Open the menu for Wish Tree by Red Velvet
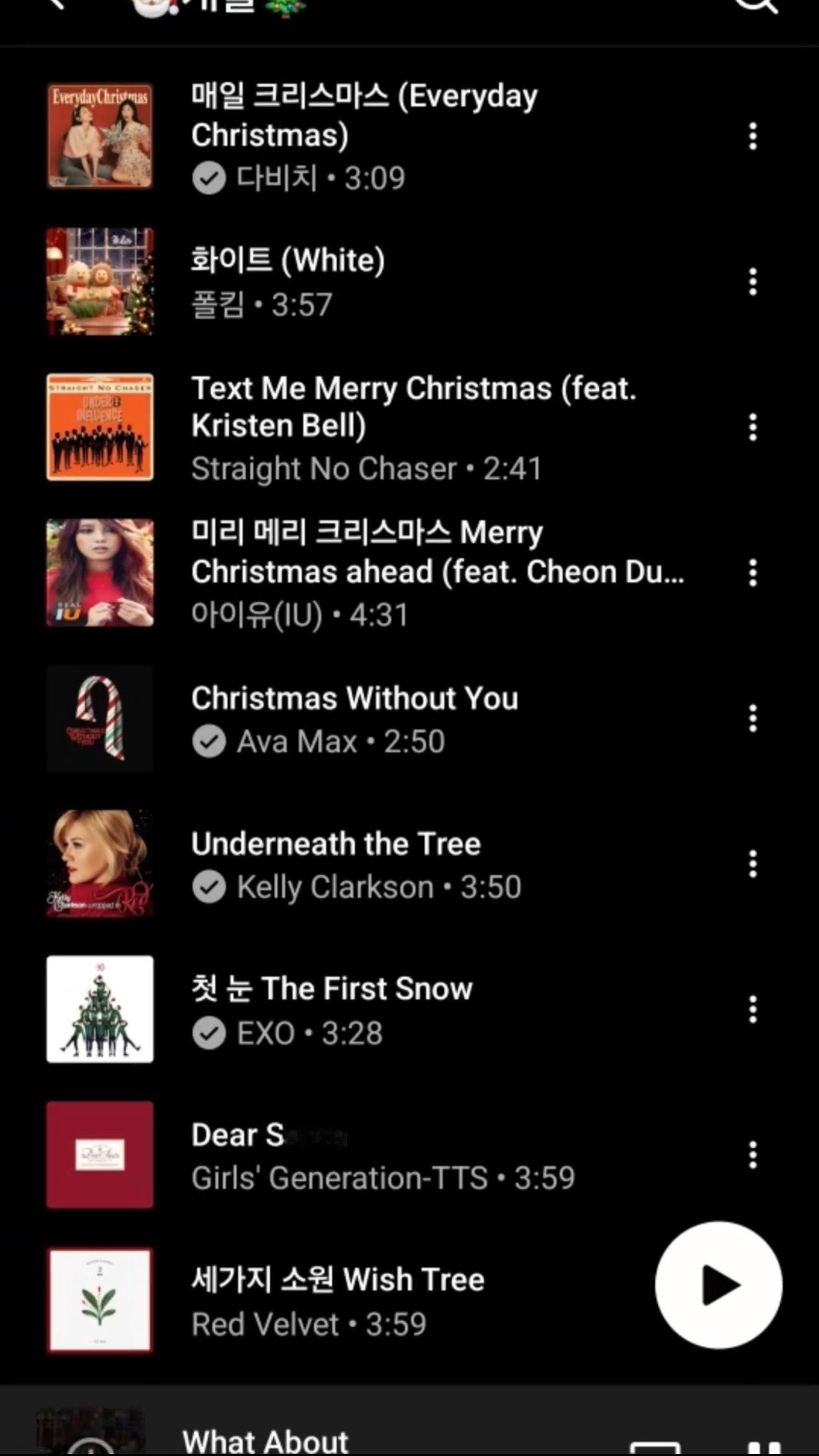The height and width of the screenshot is (1456, 819). pos(752,1299)
